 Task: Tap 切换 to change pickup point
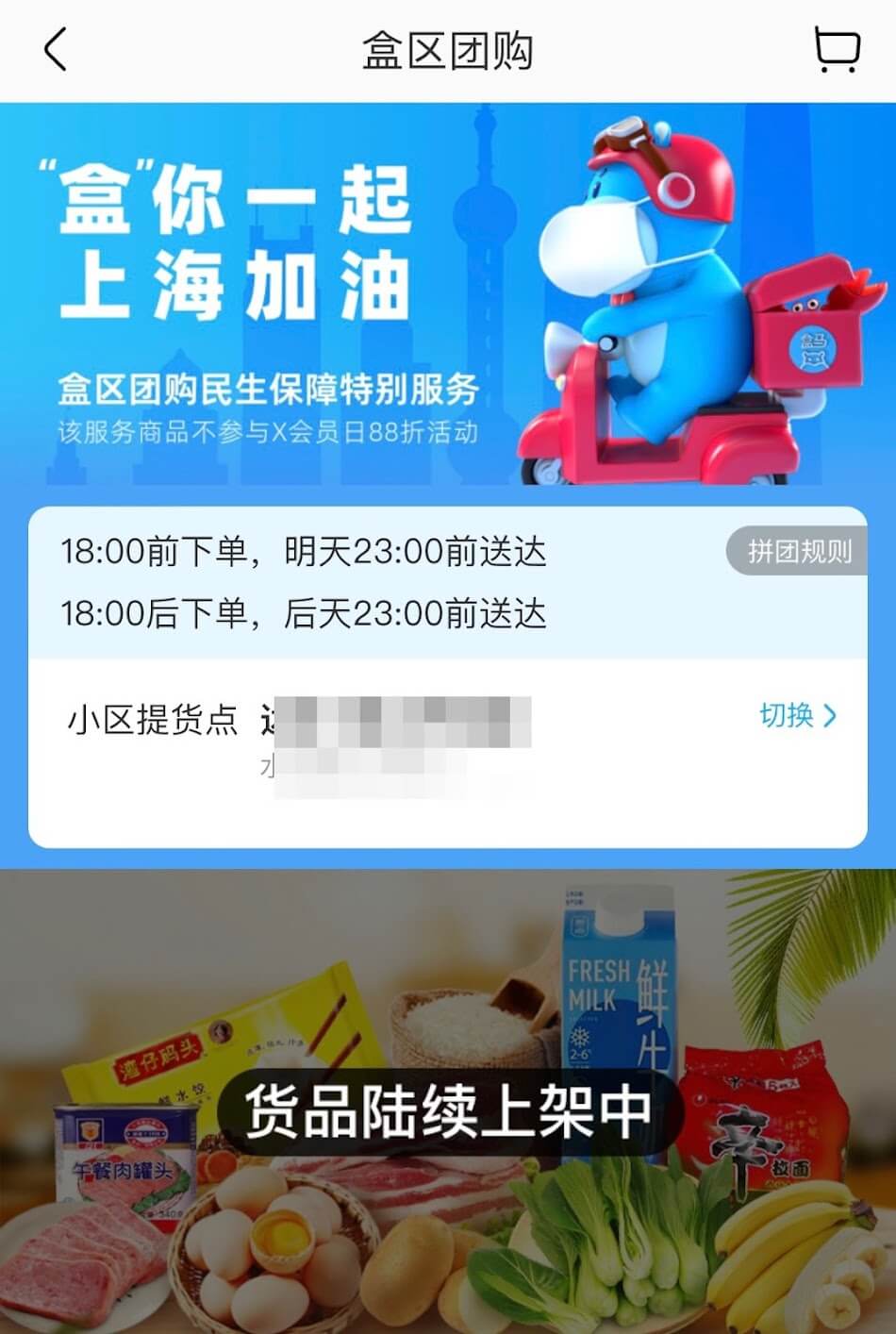pos(798,716)
